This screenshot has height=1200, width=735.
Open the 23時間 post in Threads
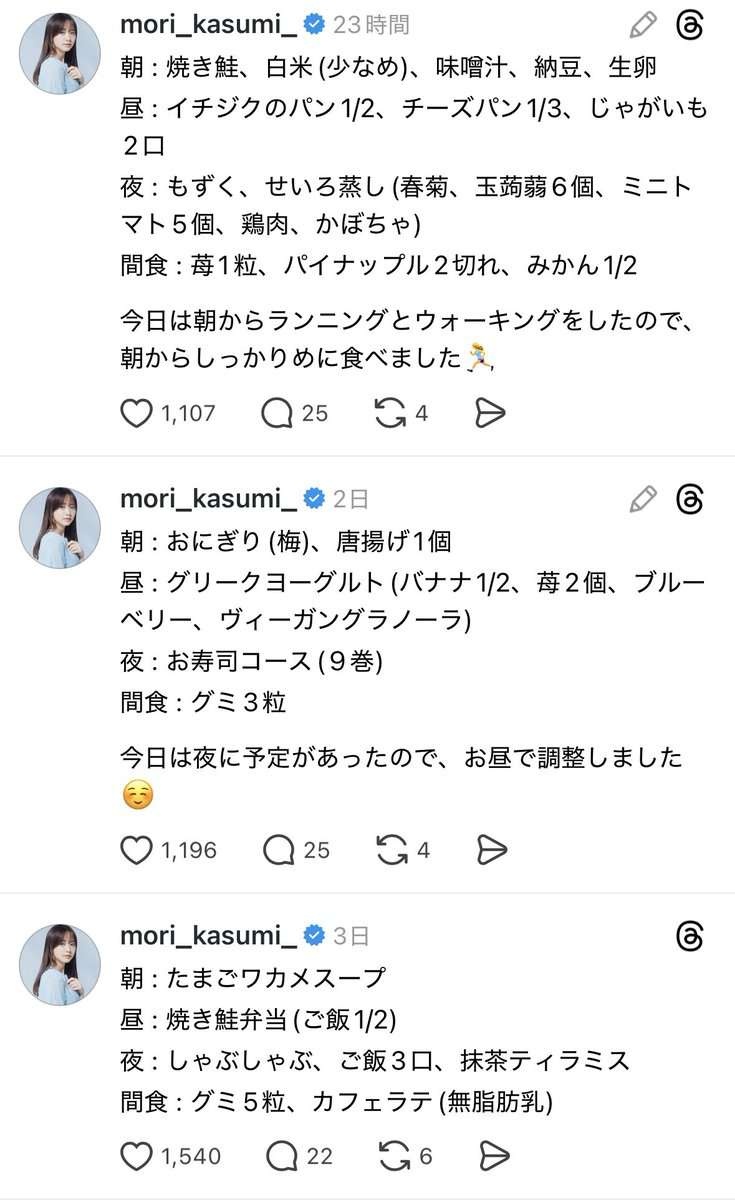(x=690, y=25)
